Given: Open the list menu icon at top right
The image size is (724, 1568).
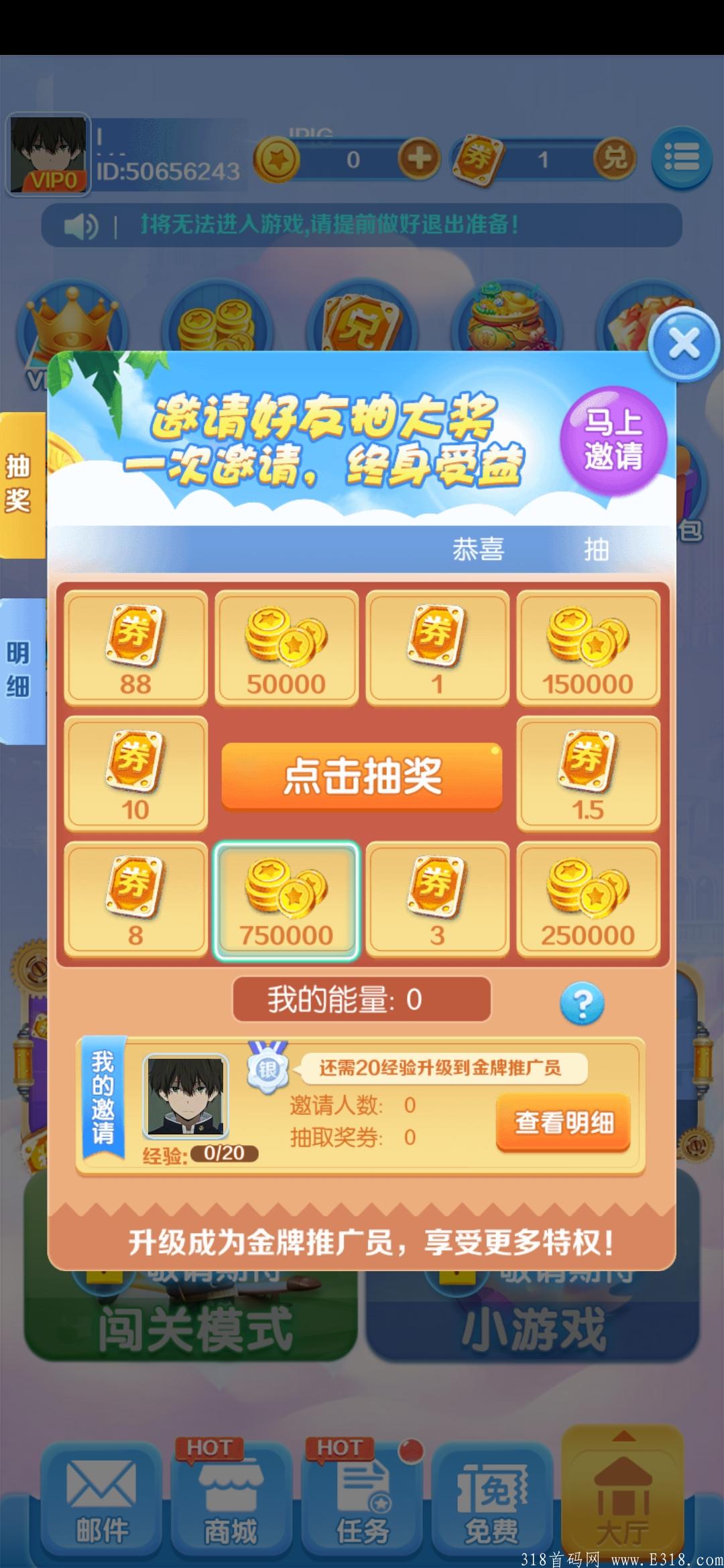Looking at the screenshot, I should coord(682,157).
